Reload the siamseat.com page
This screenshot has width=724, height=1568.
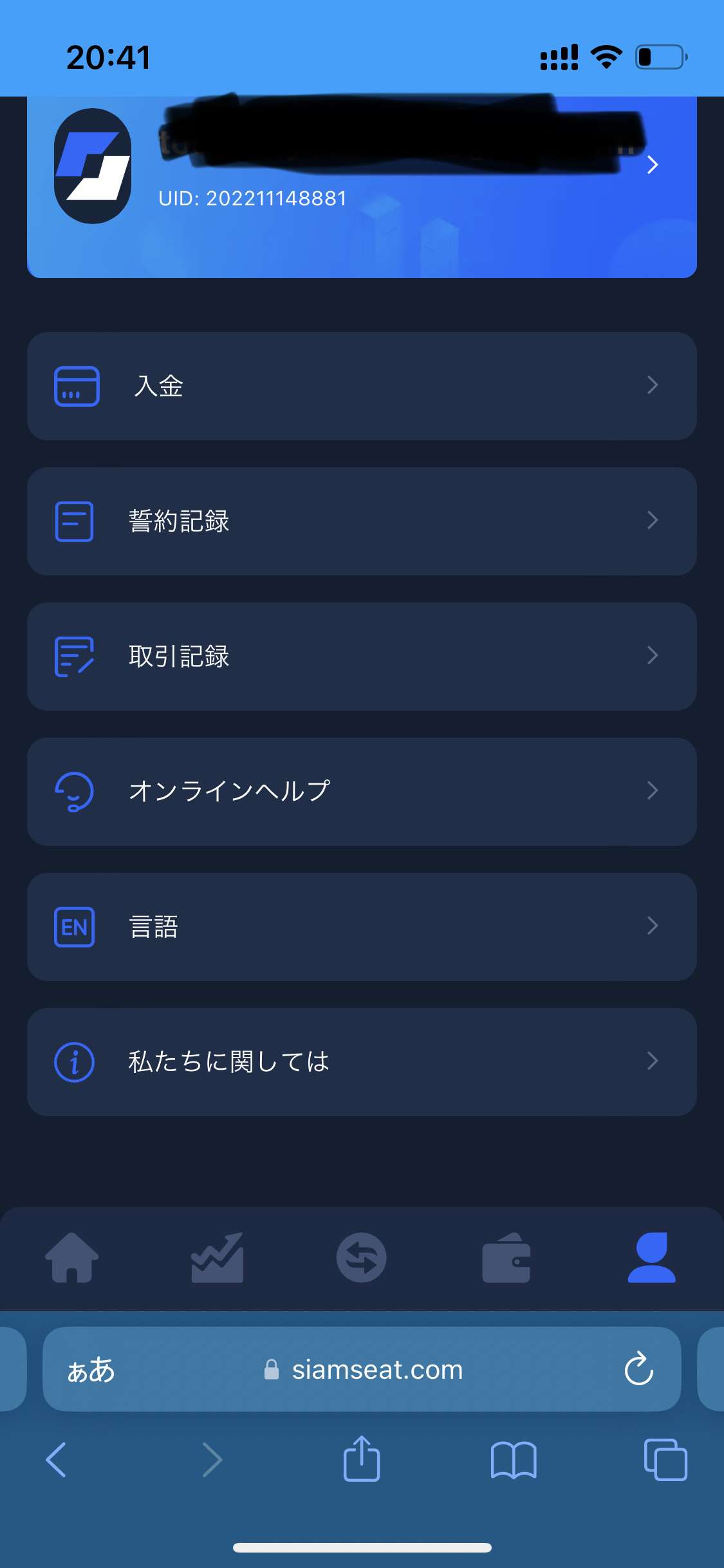coord(638,1368)
